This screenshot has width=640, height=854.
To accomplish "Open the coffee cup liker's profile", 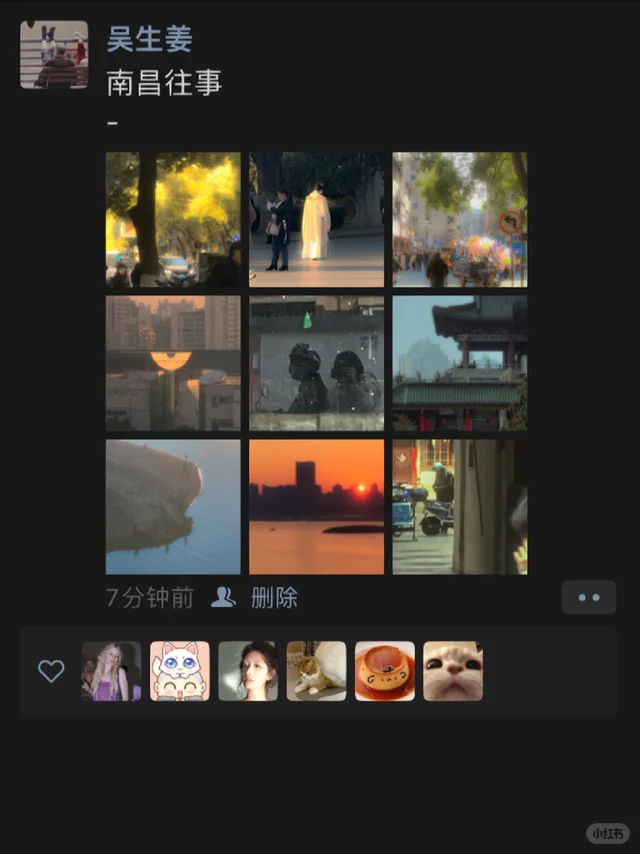I will (x=385, y=671).
